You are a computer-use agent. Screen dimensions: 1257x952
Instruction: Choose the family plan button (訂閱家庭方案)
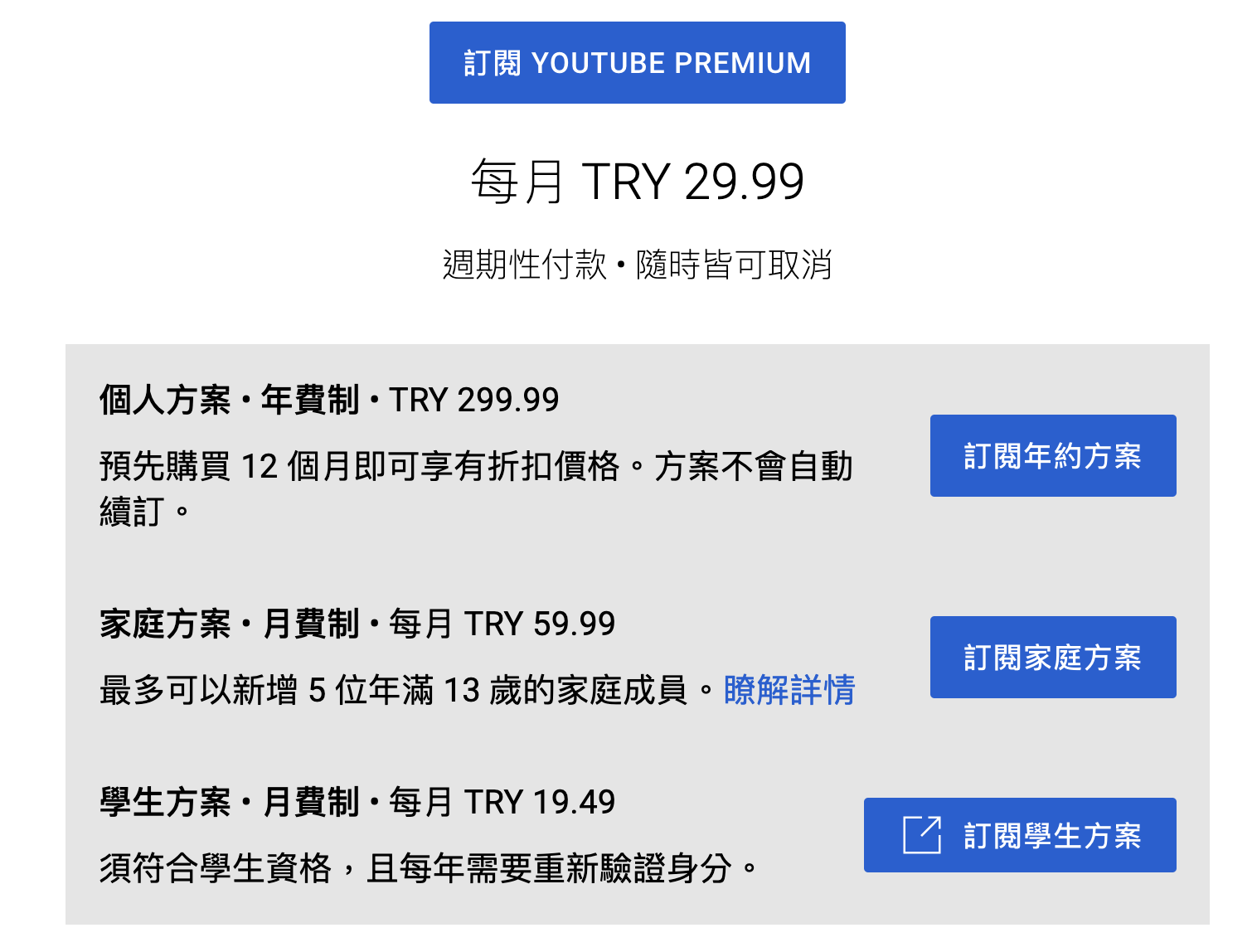[1052, 658]
